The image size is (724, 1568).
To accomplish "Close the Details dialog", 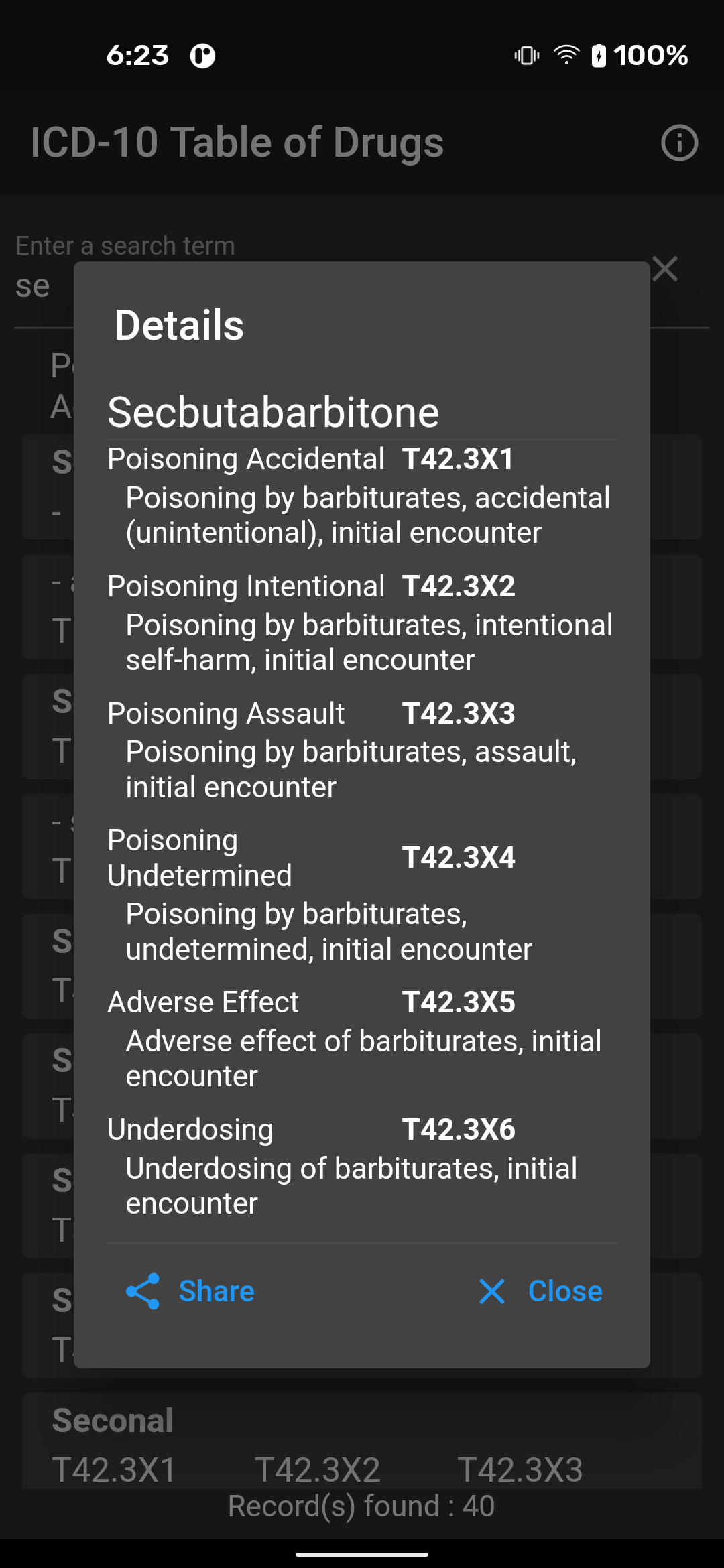I will click(x=540, y=1291).
